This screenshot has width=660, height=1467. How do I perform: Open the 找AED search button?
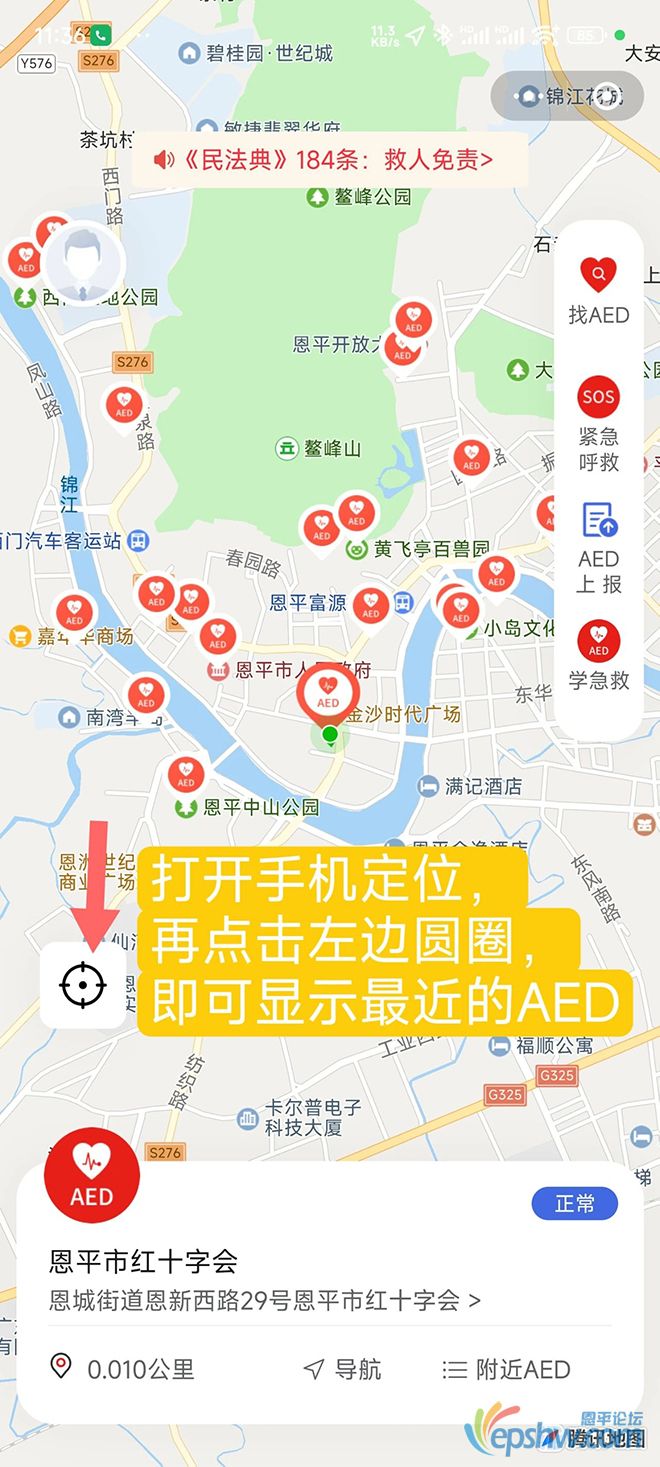[598, 290]
